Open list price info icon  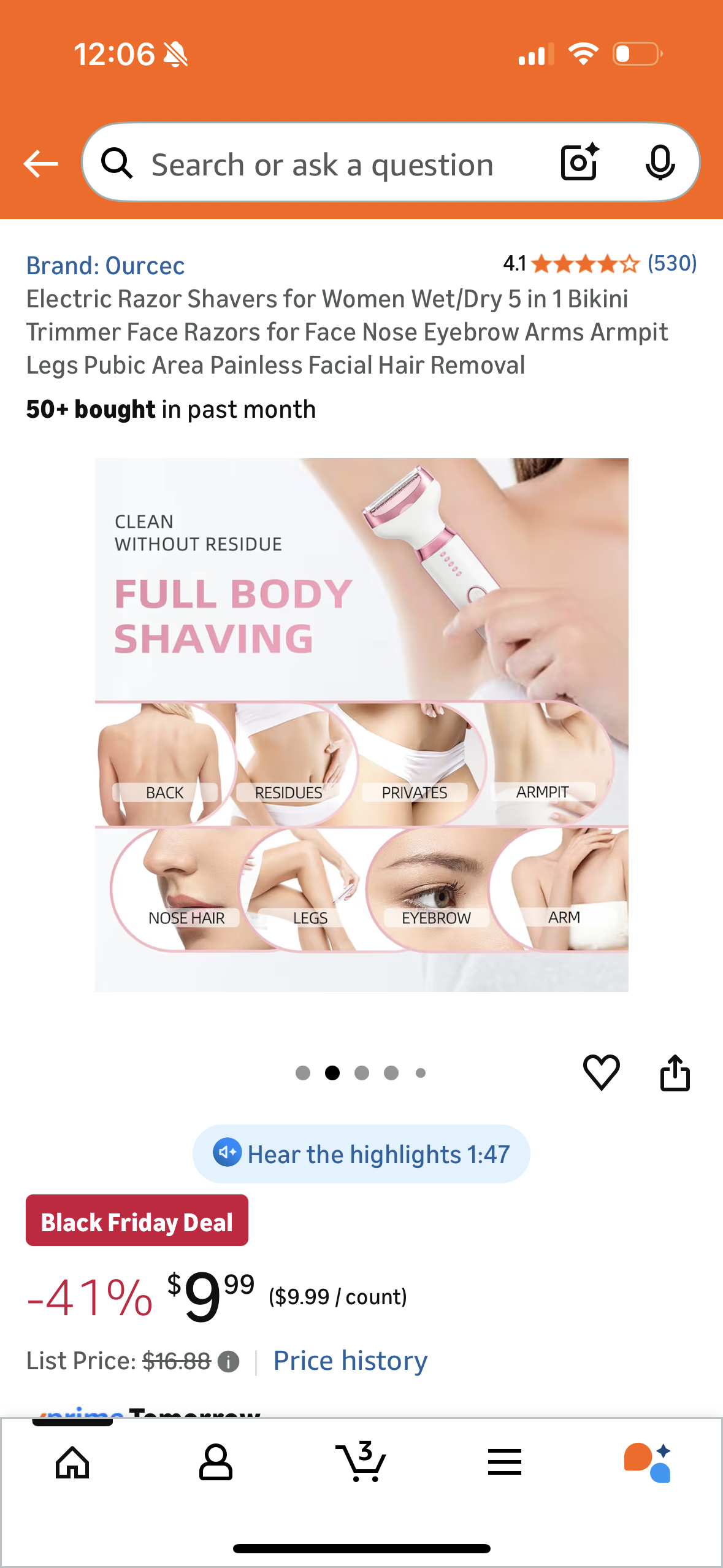tap(228, 1362)
